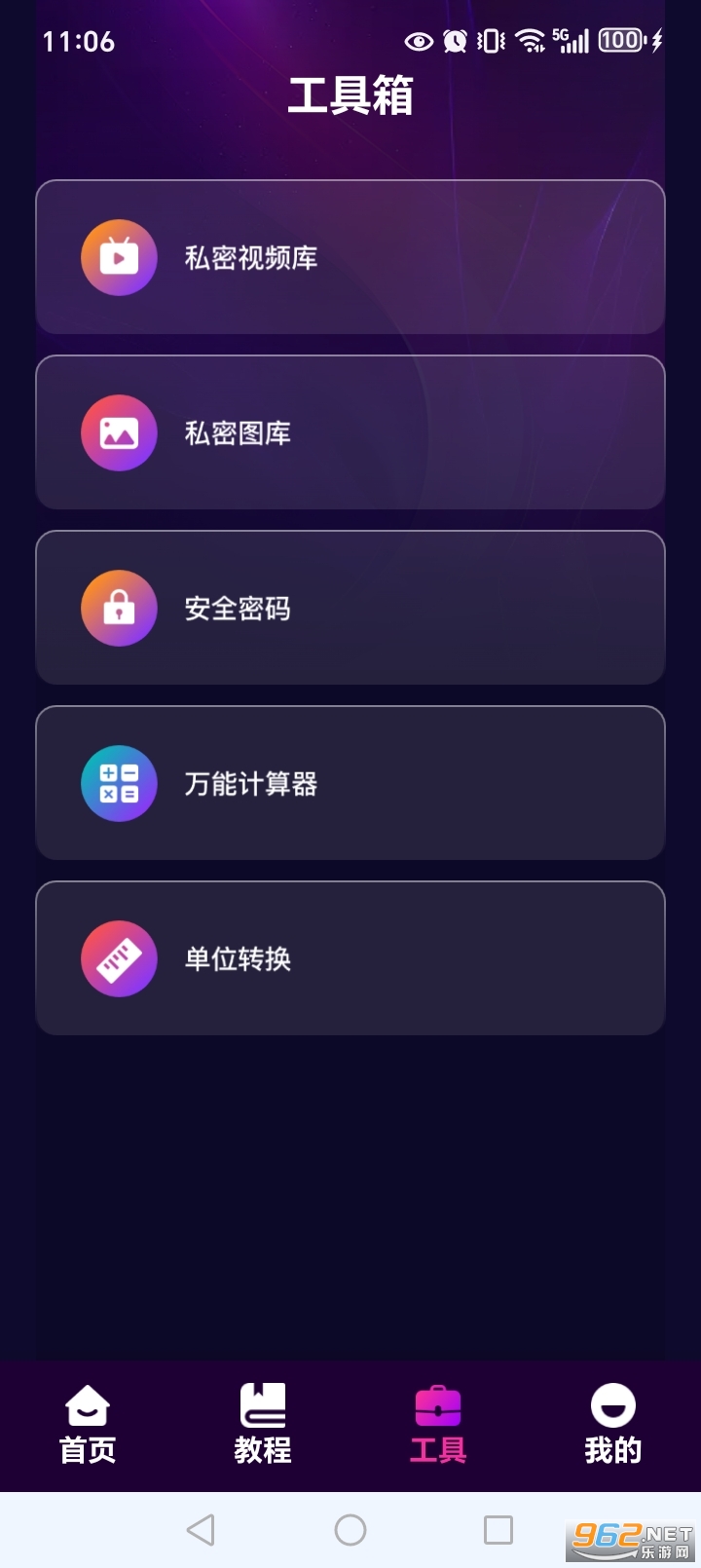
Task: Click the eye icon in the status bar
Action: coord(419,41)
